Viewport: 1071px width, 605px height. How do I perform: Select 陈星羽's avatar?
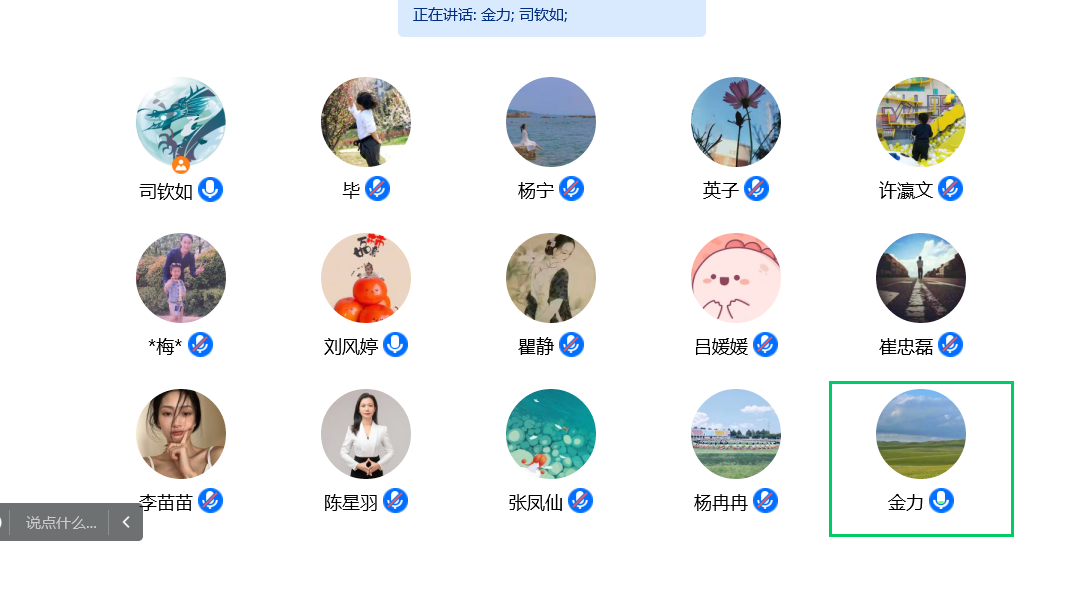click(366, 434)
